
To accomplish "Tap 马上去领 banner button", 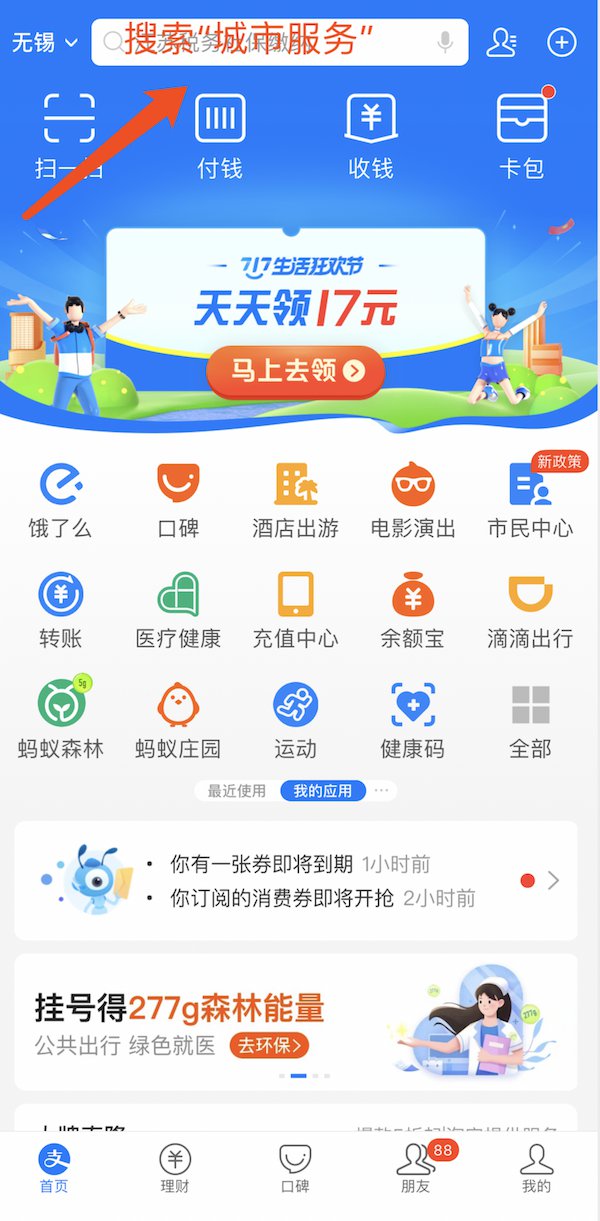I will [x=295, y=372].
